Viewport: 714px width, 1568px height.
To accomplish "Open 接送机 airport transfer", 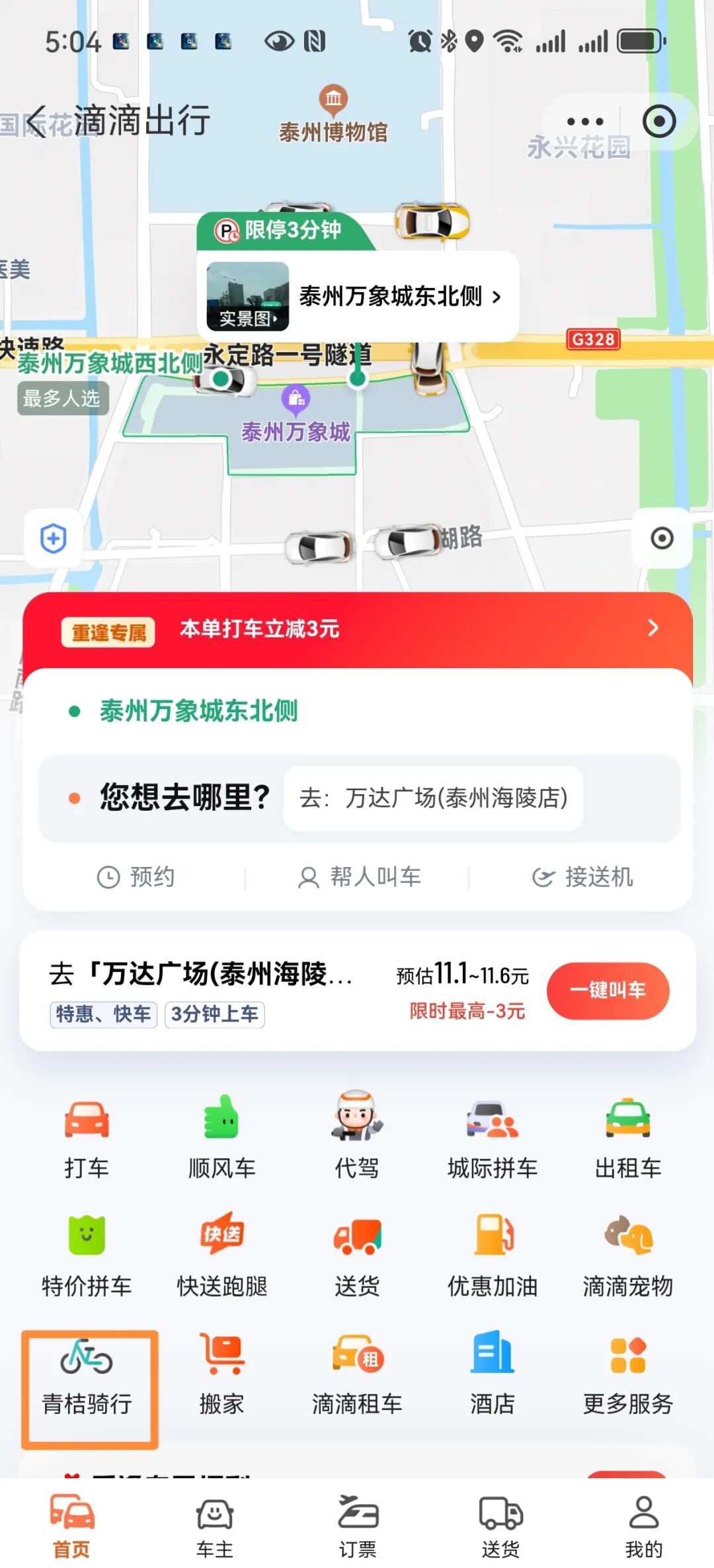I will tap(582, 877).
